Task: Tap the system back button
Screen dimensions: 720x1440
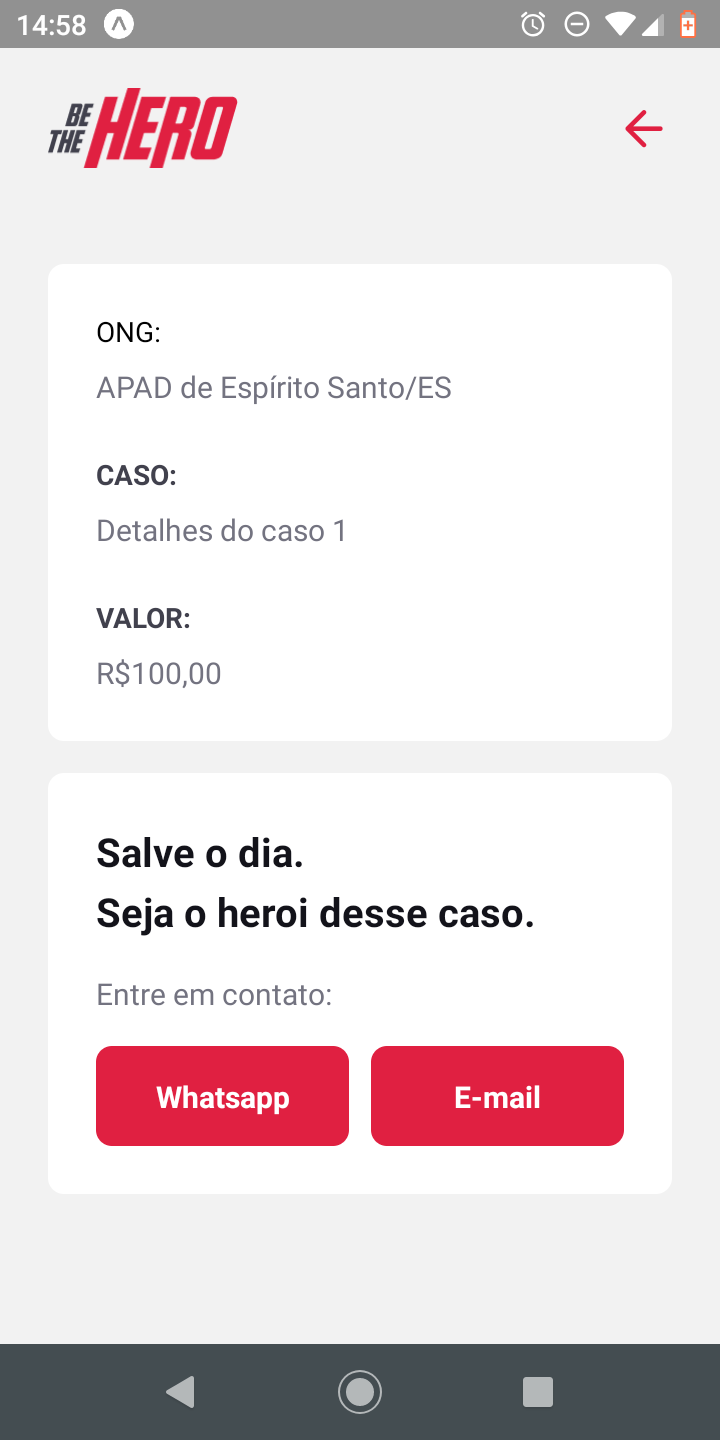Action: (x=181, y=1391)
